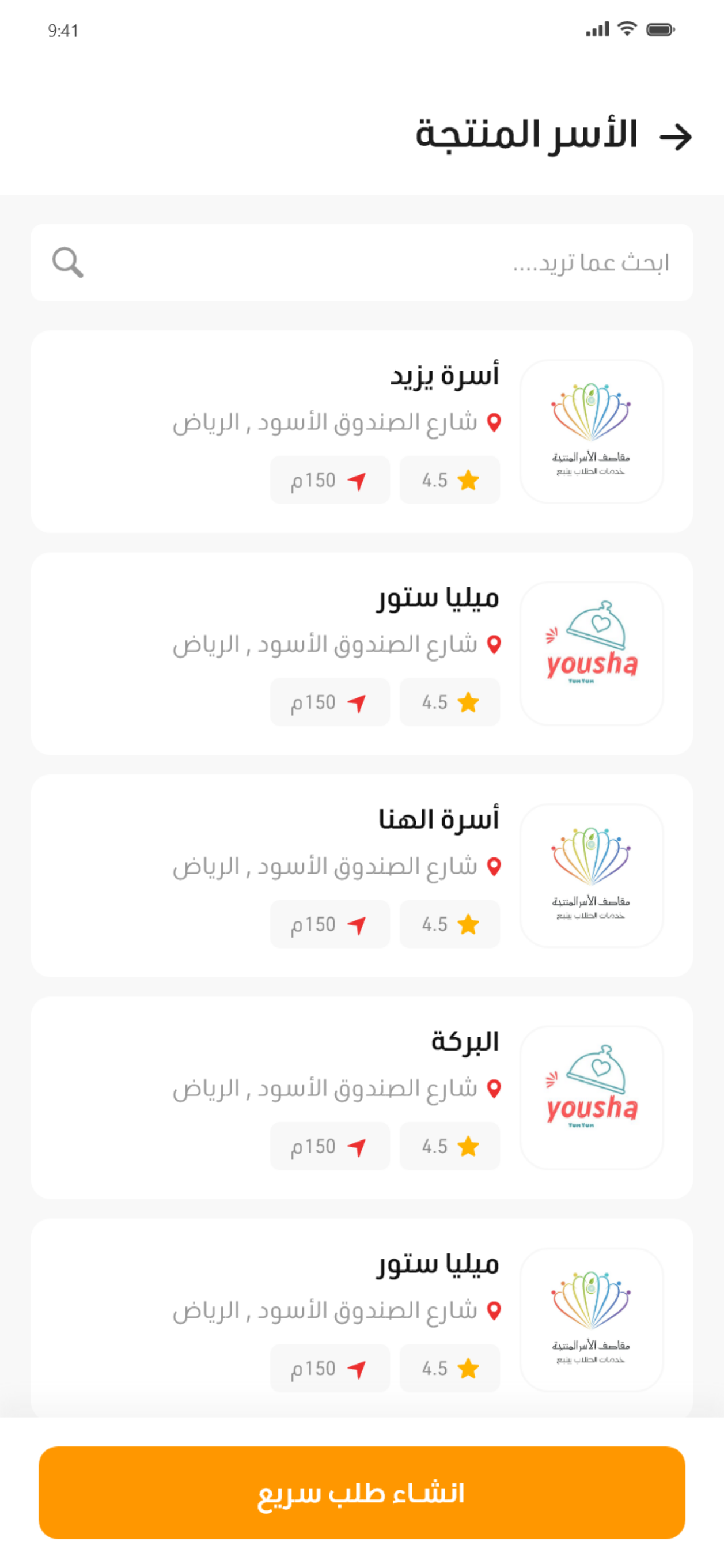Open the أسرة يزيد card
Screen dimensions: 724x1568
click(x=362, y=432)
